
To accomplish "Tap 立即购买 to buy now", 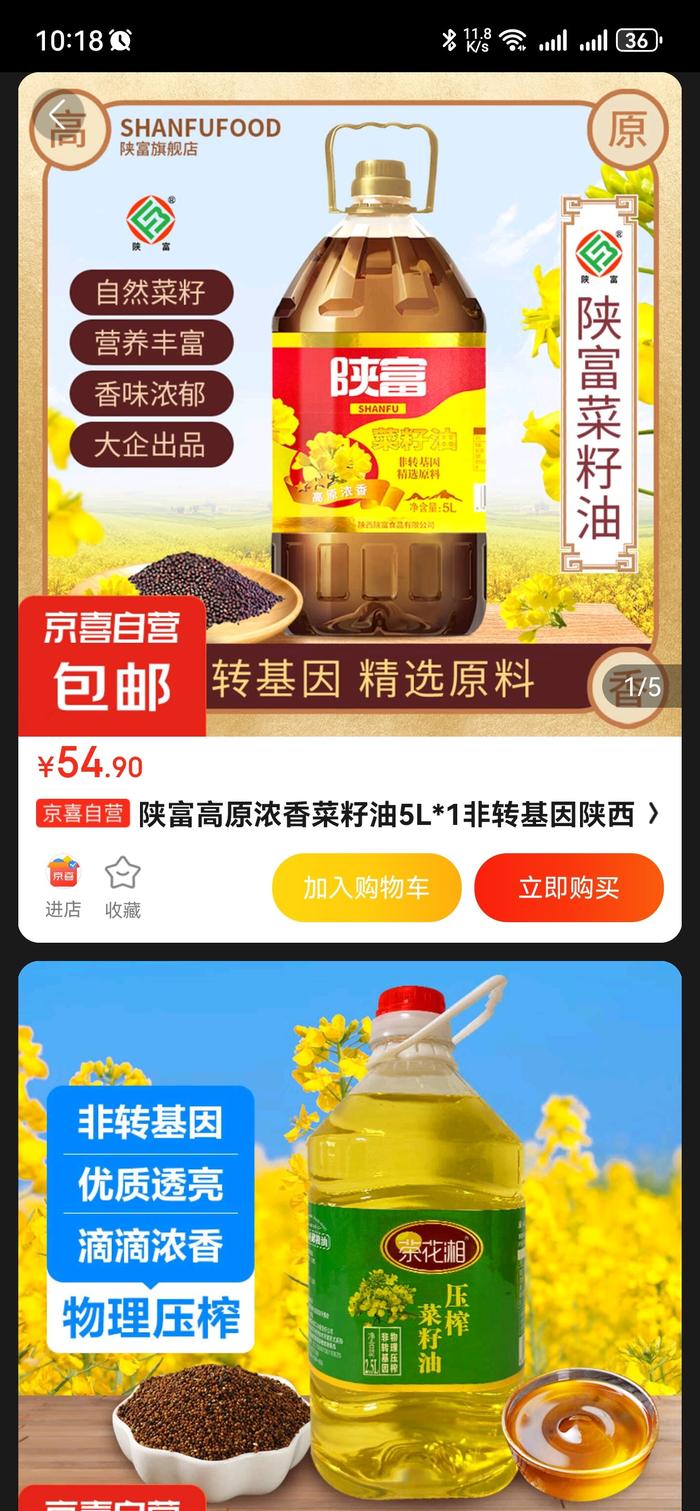I will tap(568, 888).
